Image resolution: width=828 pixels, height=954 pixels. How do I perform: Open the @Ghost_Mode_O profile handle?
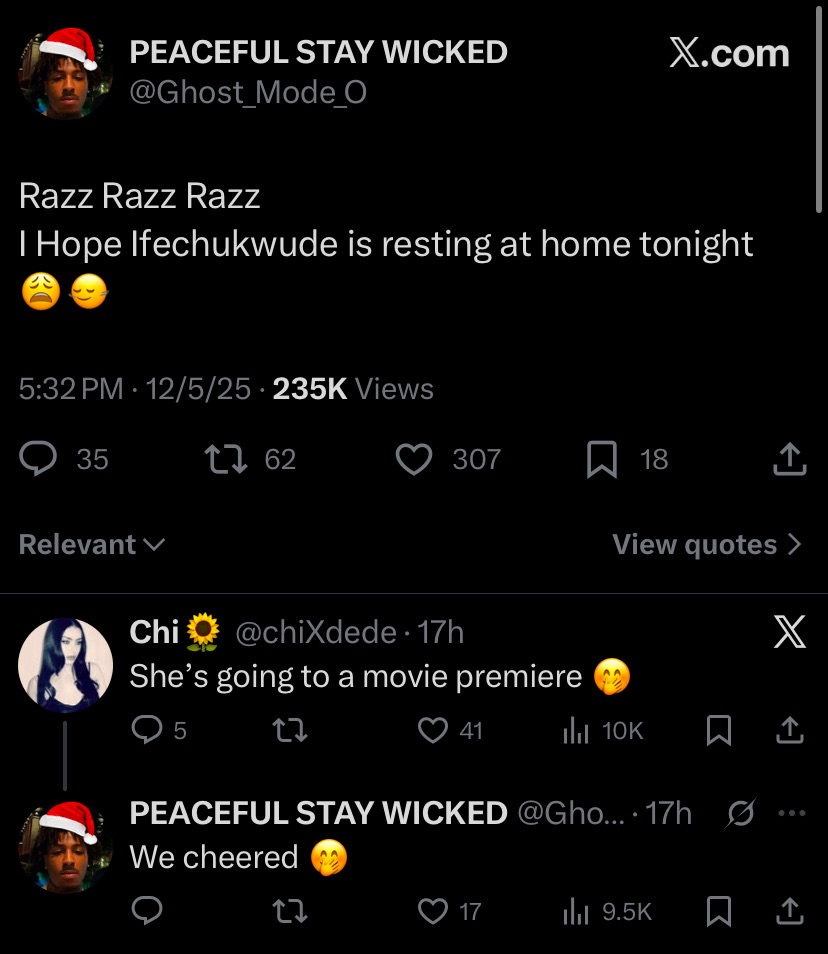[x=248, y=93]
